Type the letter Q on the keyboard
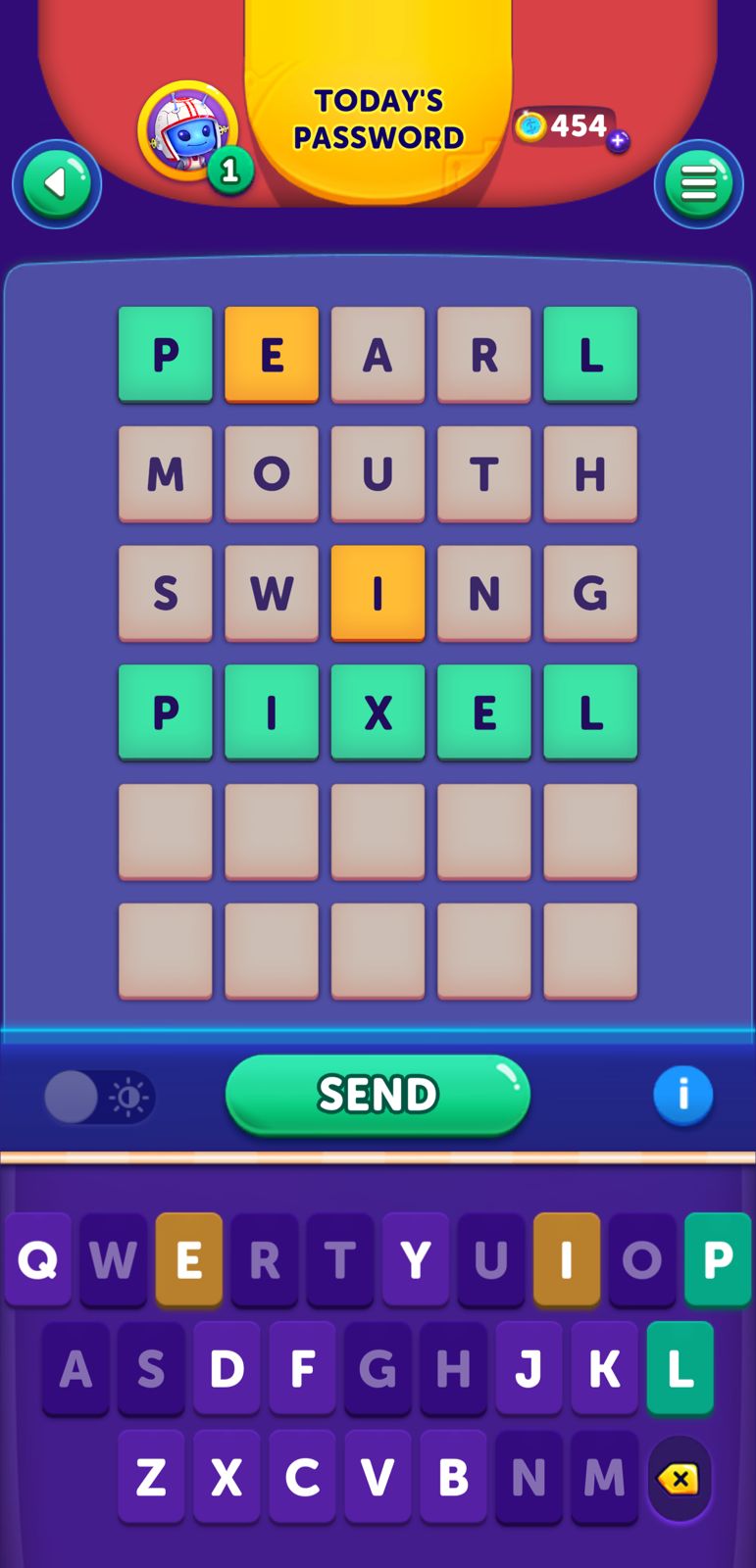Image resolution: width=756 pixels, height=1568 pixels. pyautogui.click(x=38, y=1259)
